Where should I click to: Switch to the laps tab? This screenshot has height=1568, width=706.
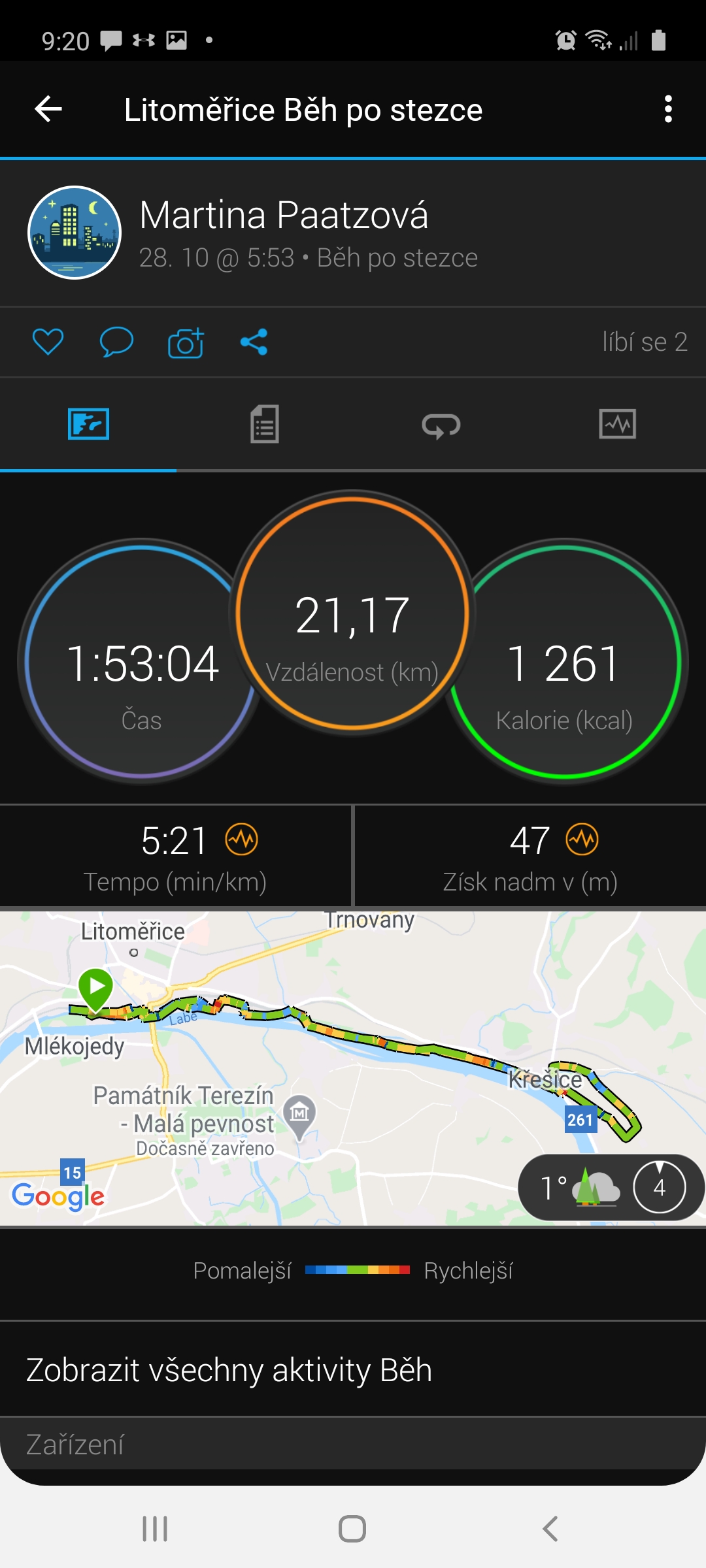(441, 425)
